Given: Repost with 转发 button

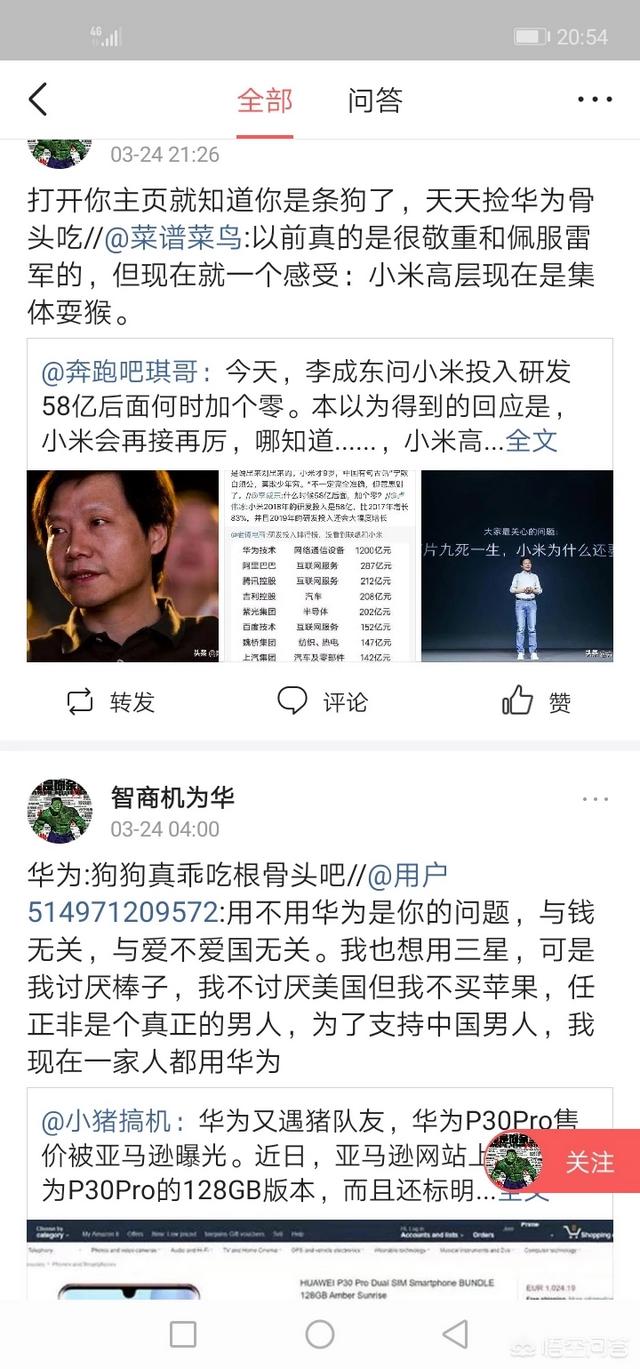Looking at the screenshot, I should [111, 702].
